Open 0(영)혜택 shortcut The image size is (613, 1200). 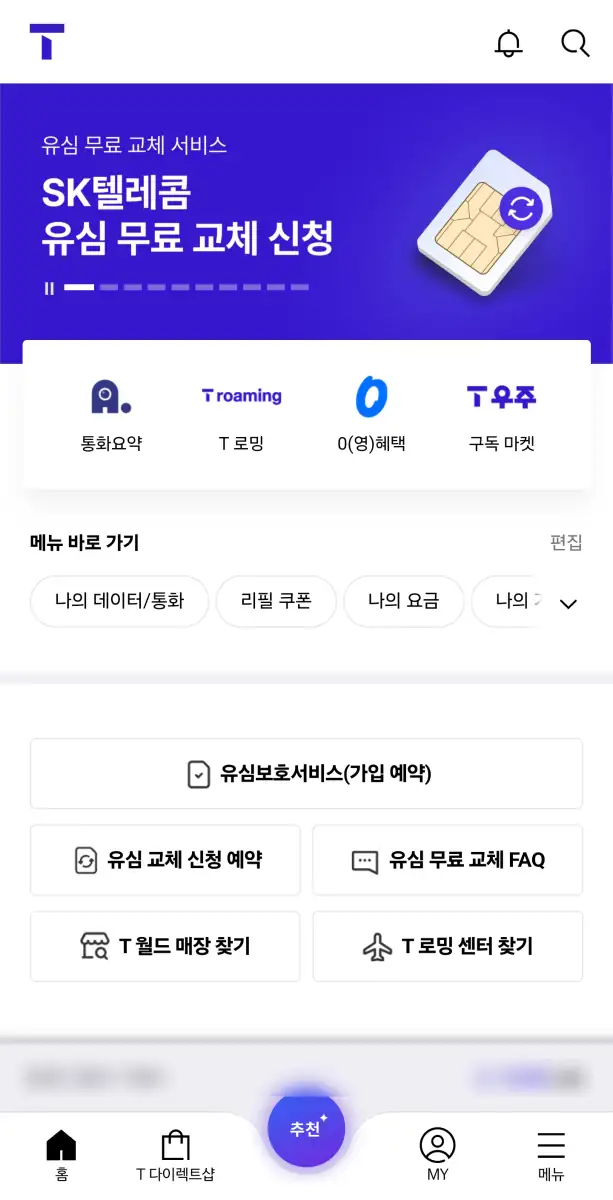(x=371, y=416)
